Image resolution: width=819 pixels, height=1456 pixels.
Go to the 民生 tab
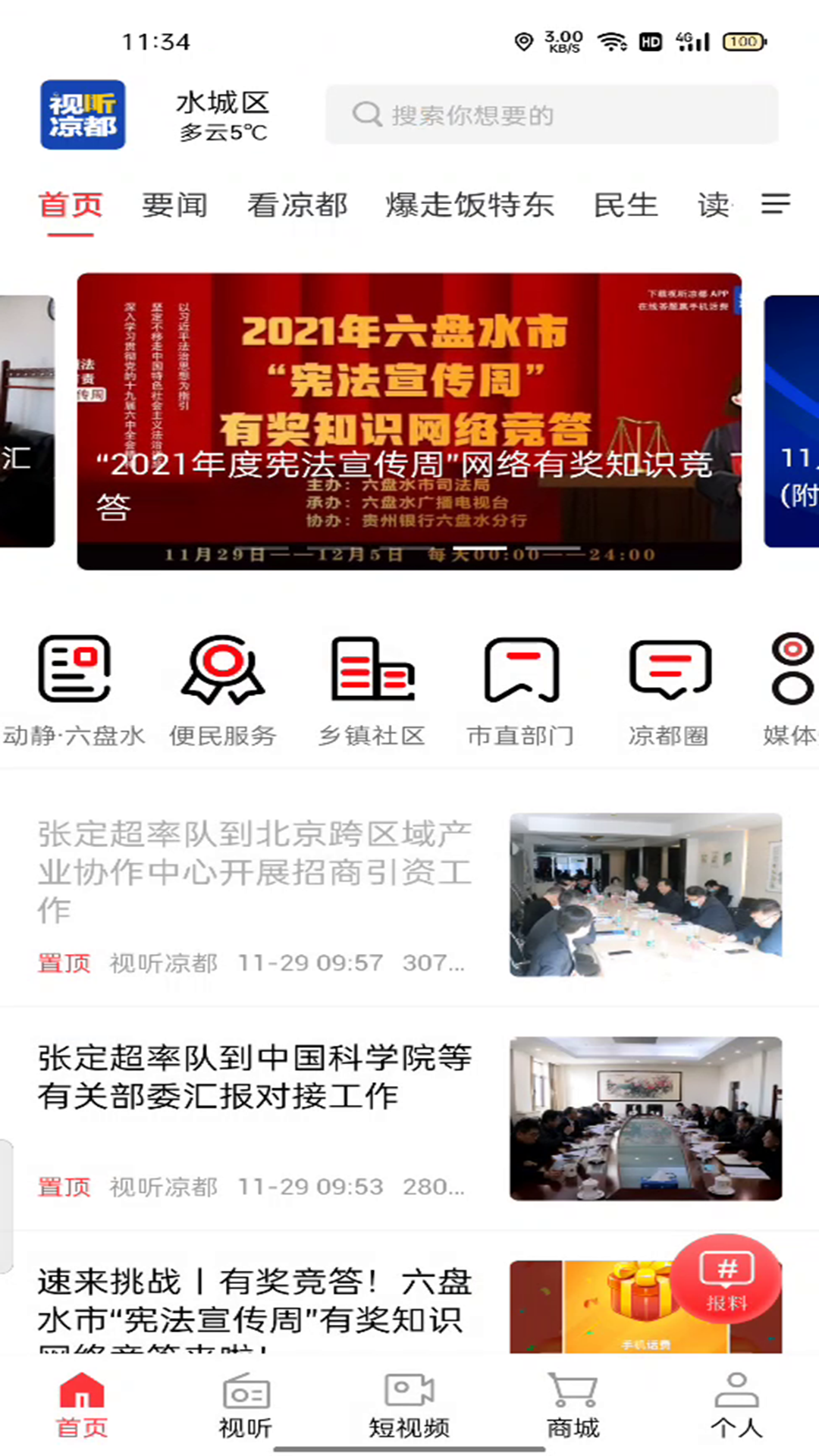coord(626,206)
